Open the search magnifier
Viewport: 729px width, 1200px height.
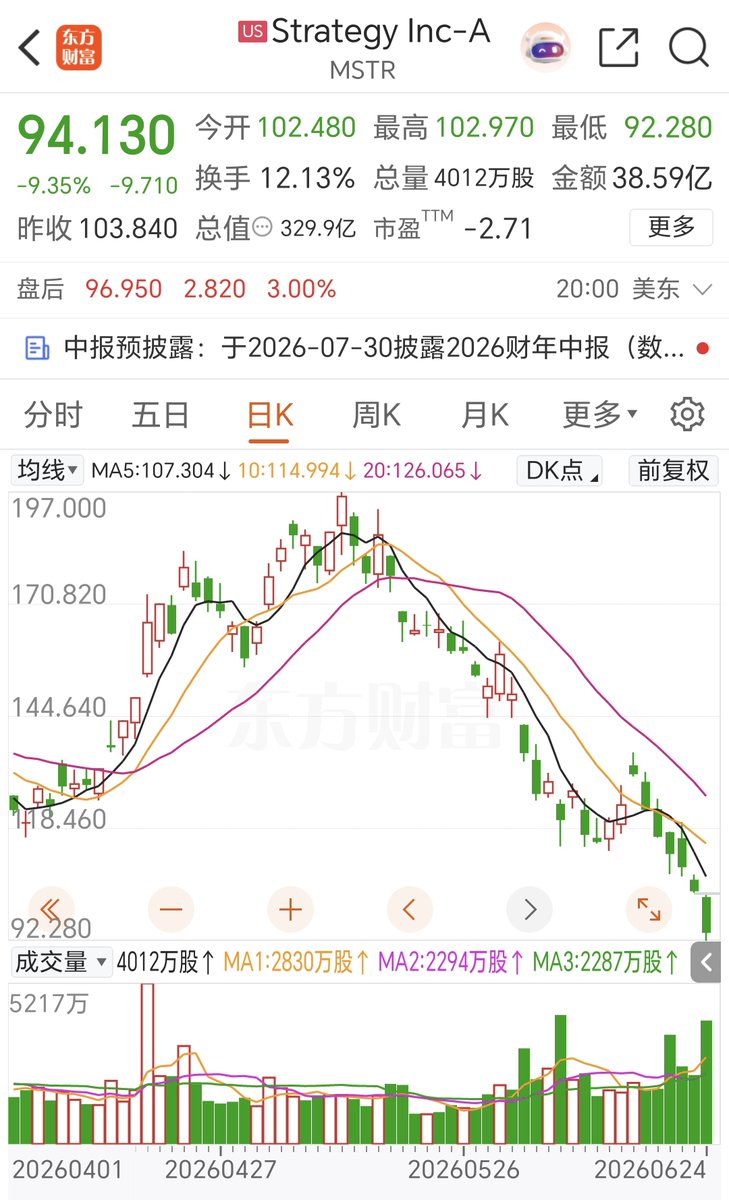tap(688, 47)
